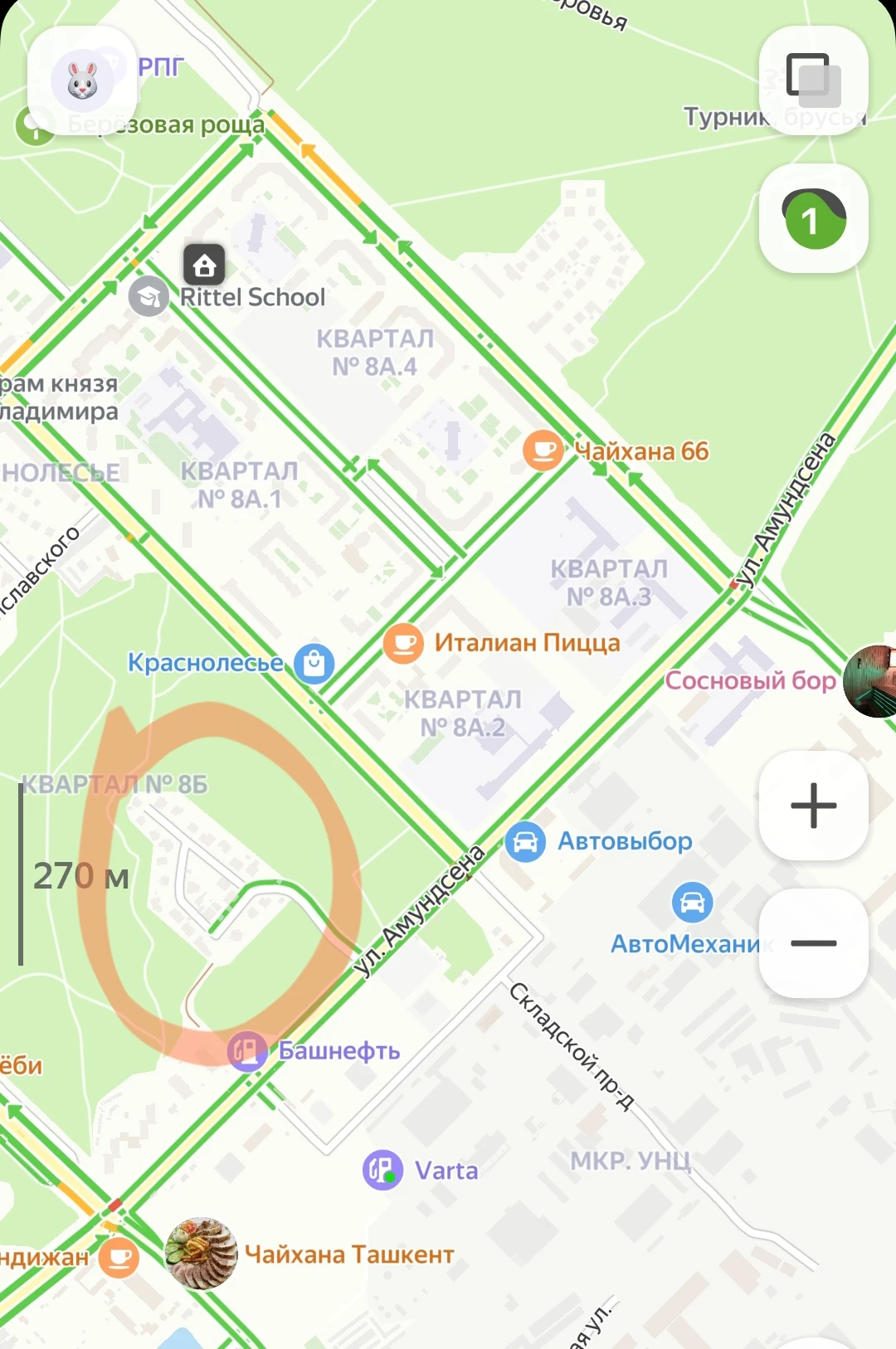
Task: Select the Varta gas station marker
Action: (x=382, y=1171)
